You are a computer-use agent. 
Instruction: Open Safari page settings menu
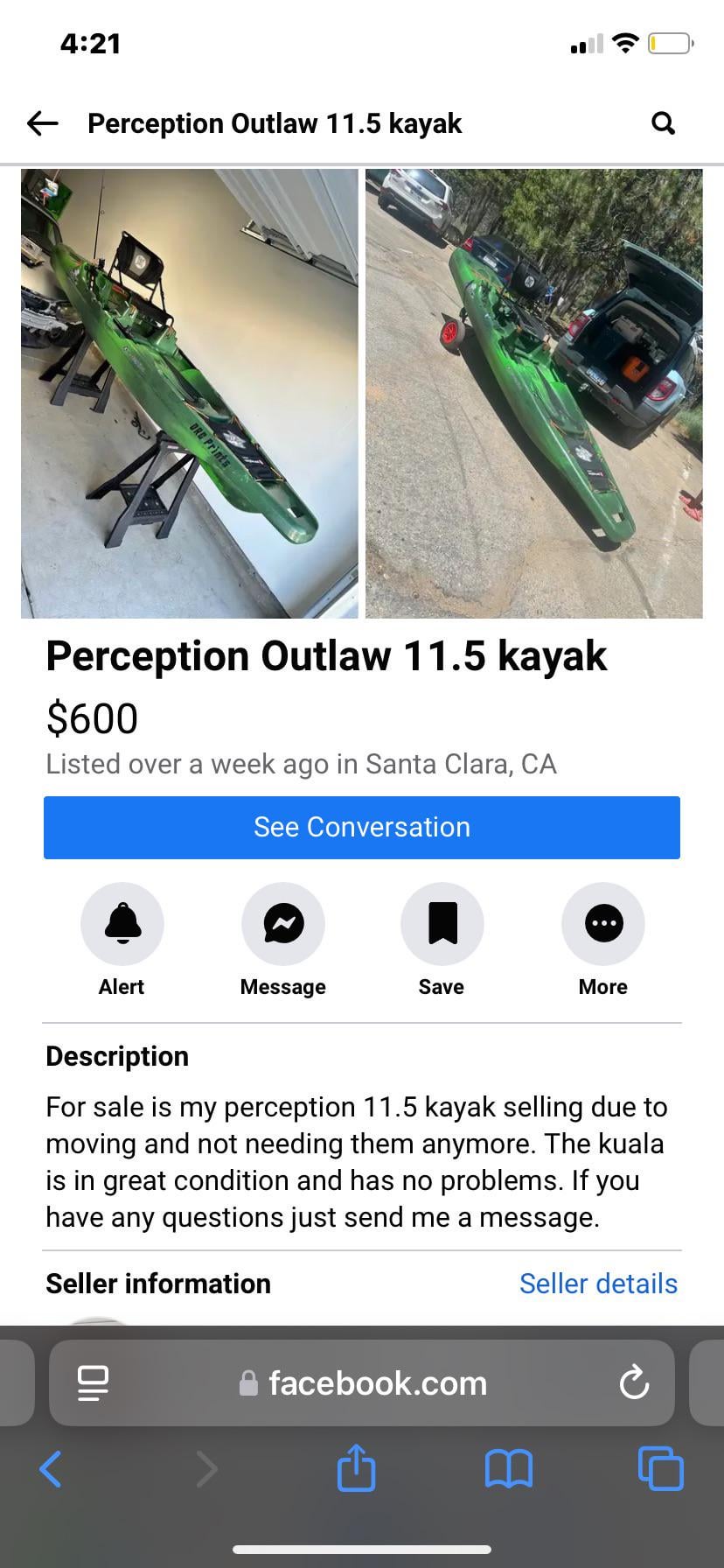94,1383
